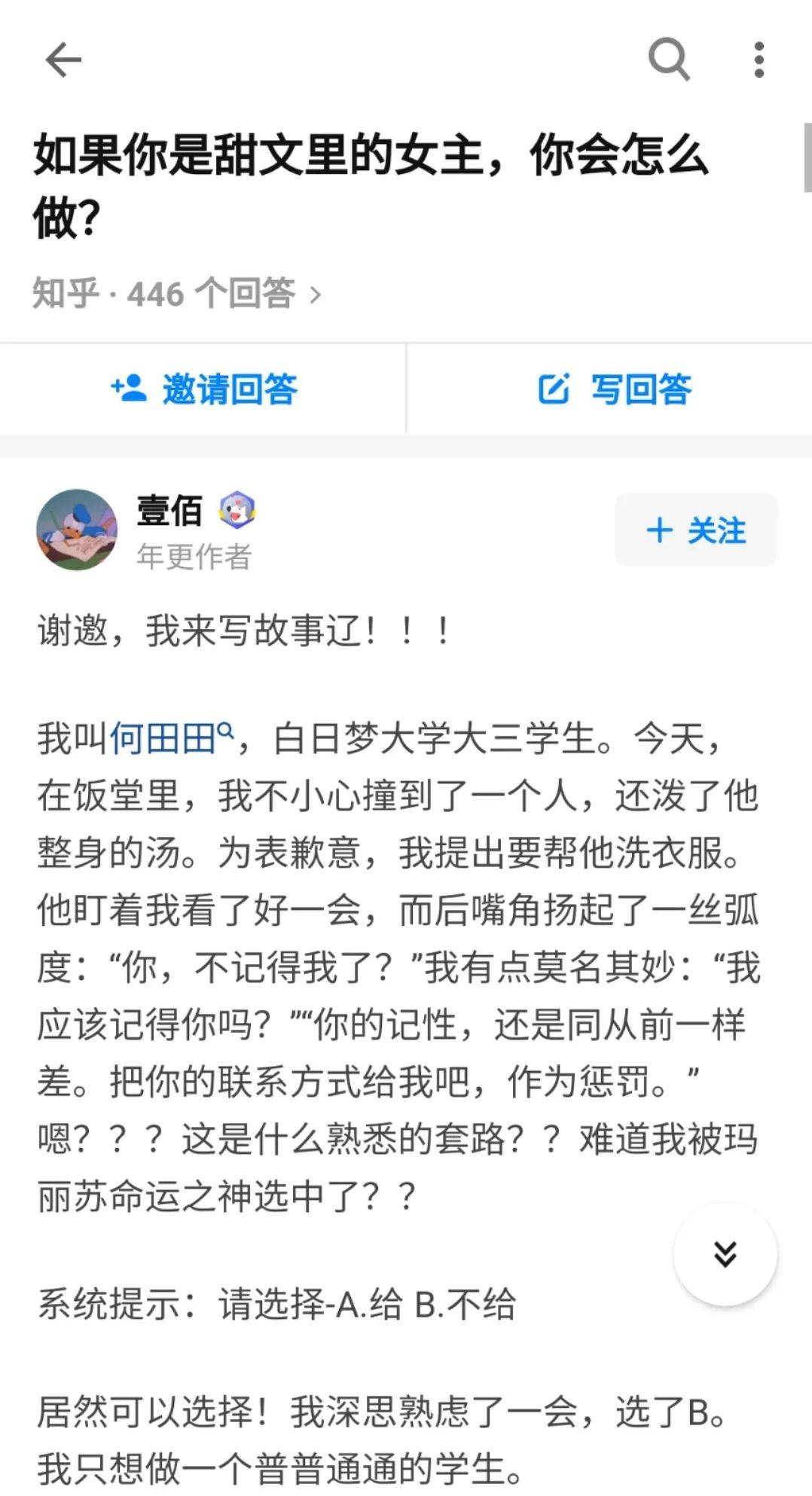
Task: Tap 写回答 to write an answer
Action: (x=615, y=389)
